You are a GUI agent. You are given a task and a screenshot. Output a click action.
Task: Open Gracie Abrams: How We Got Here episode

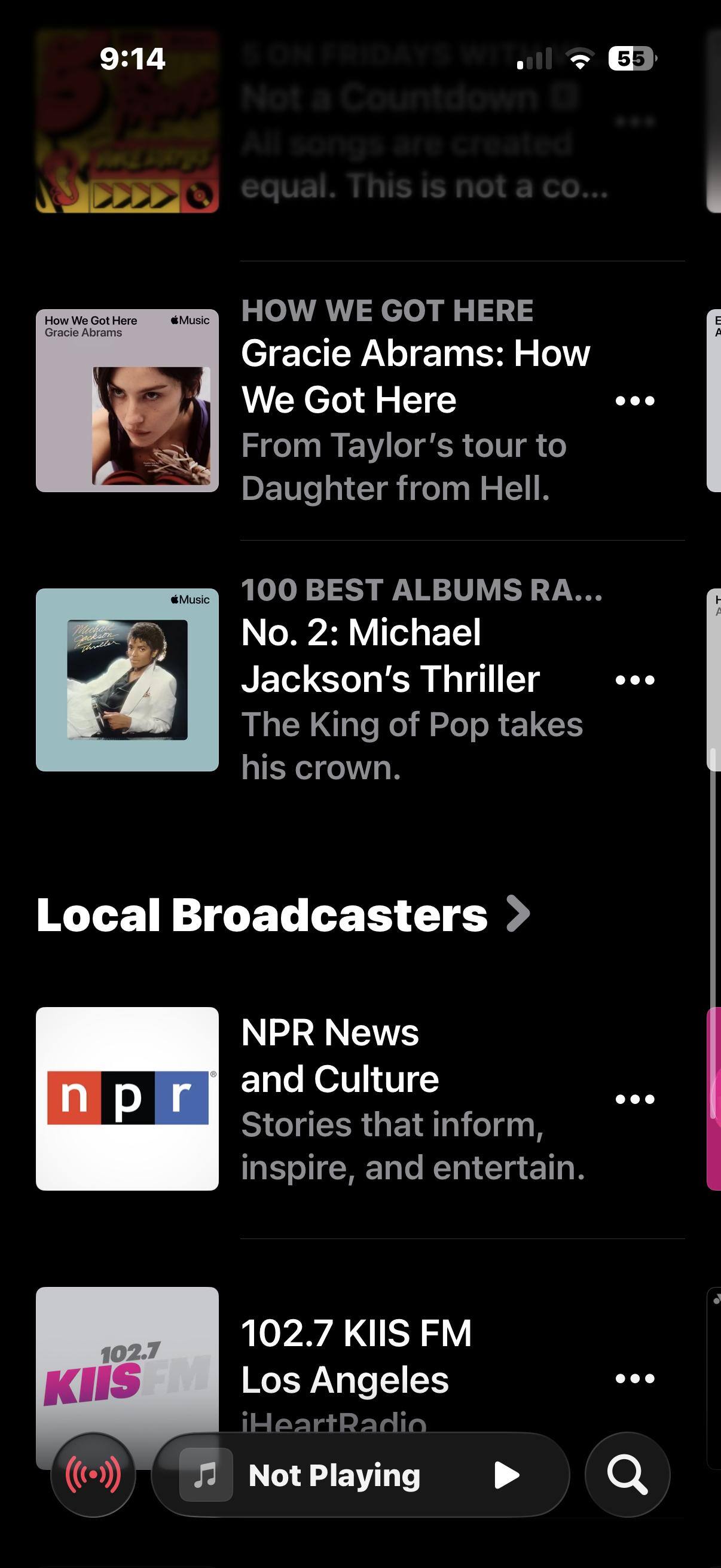pyautogui.click(x=360, y=401)
